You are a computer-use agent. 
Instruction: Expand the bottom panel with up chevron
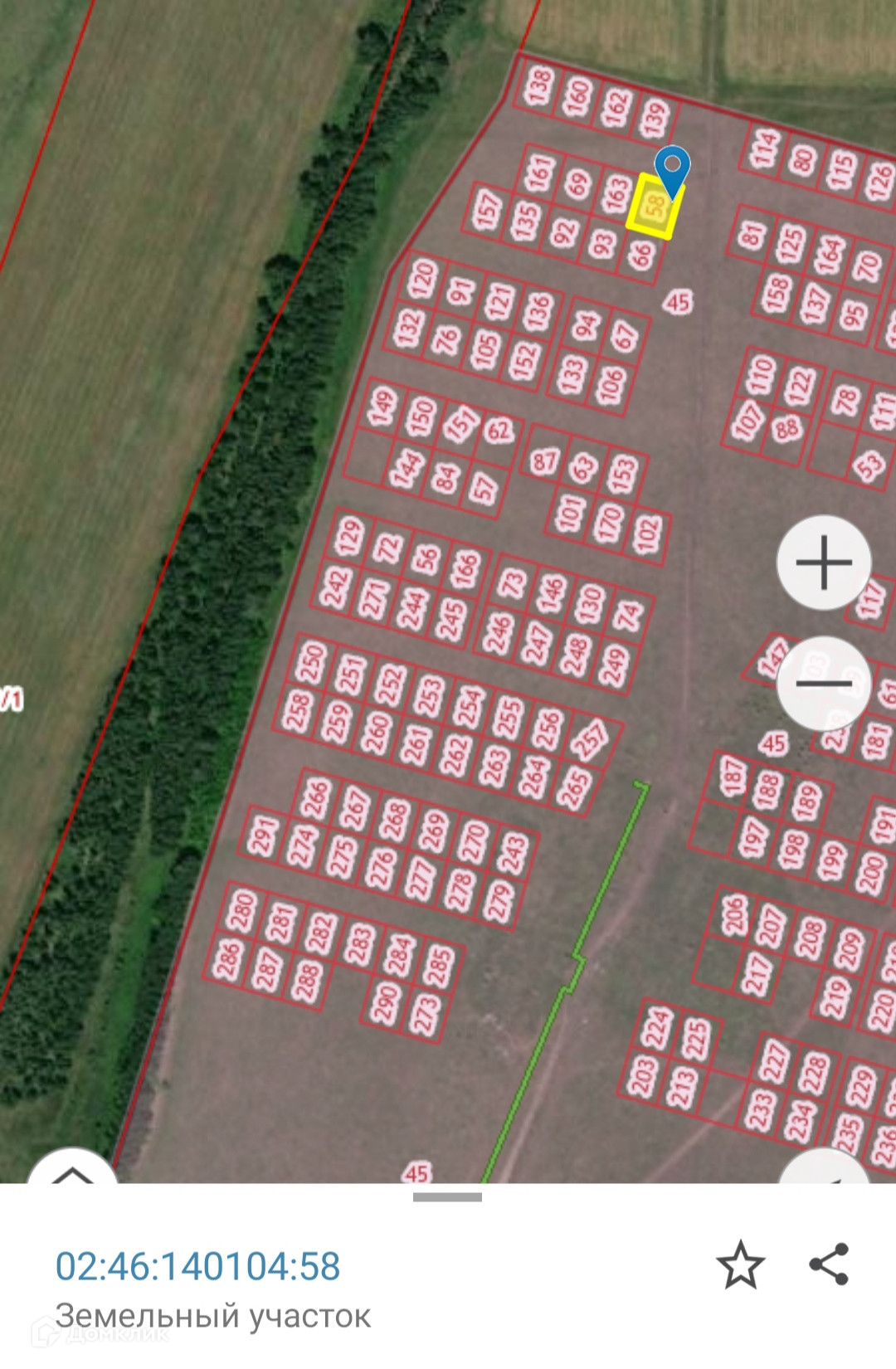(x=73, y=1170)
